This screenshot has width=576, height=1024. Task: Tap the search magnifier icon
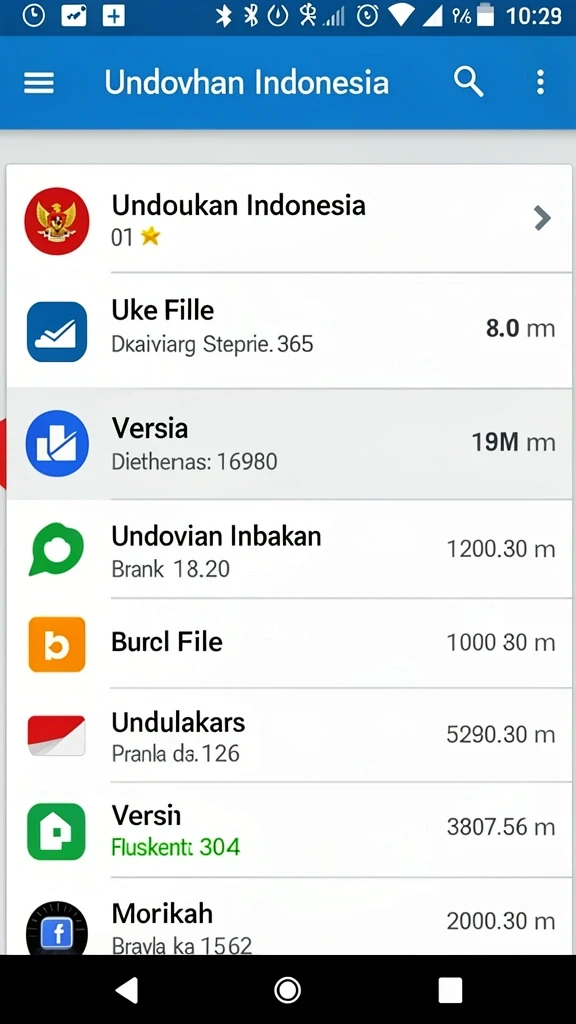468,83
